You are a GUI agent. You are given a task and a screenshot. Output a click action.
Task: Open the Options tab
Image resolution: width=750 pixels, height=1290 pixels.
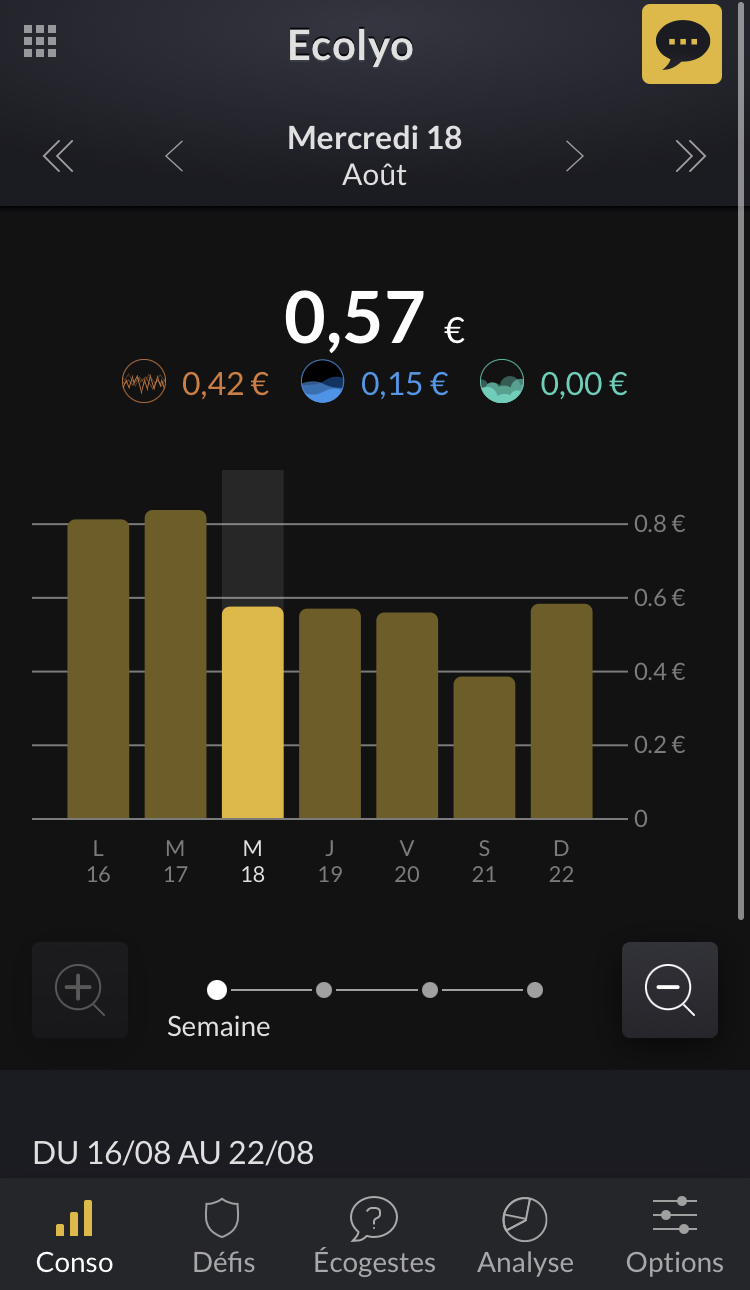coord(675,1236)
